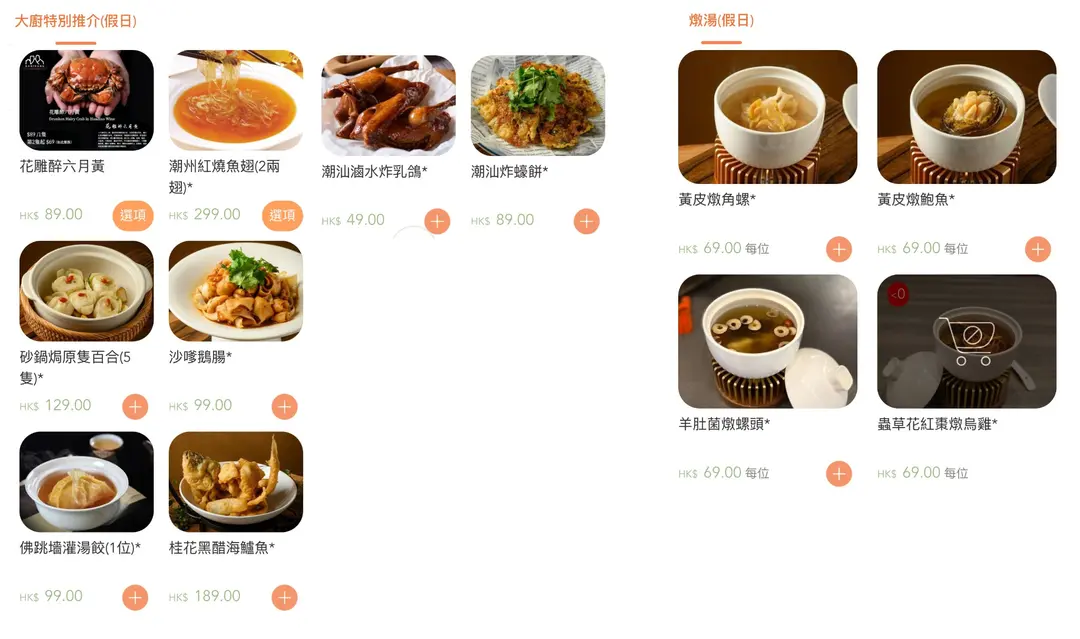
Task: View the 潮汕炸蠔餅 dish photo
Action: 537,105
